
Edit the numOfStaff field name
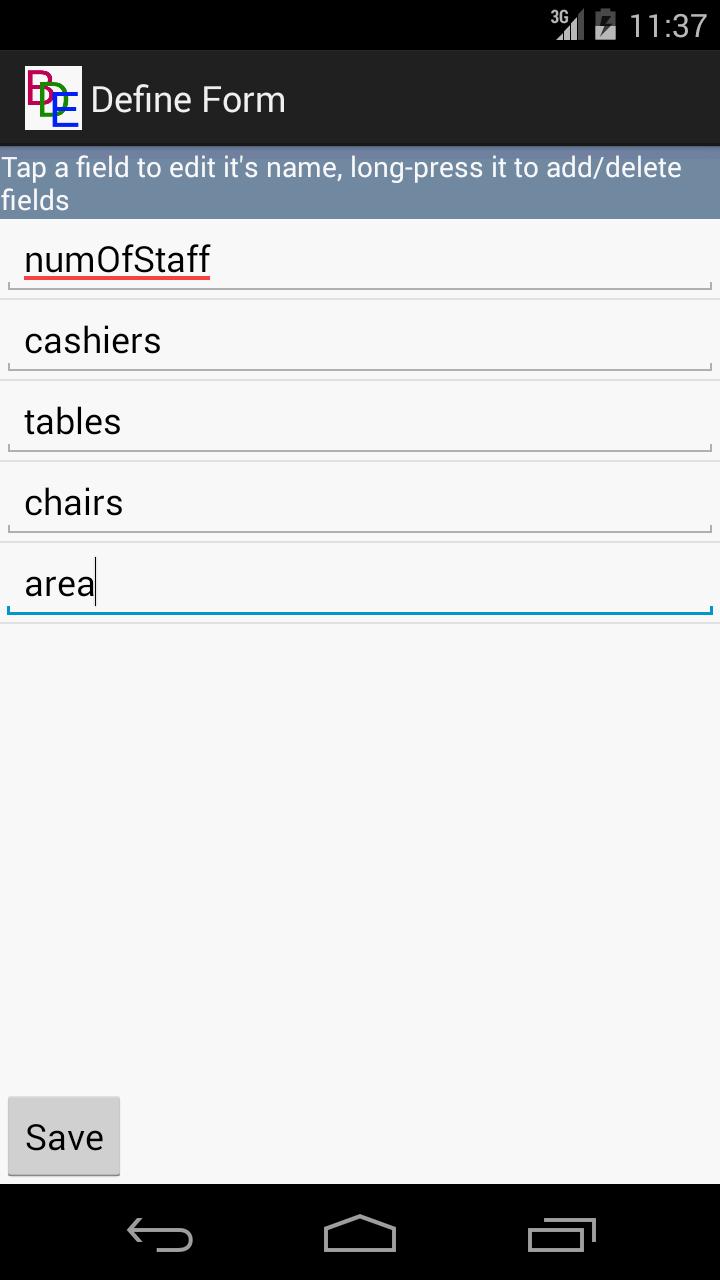[x=360, y=260]
